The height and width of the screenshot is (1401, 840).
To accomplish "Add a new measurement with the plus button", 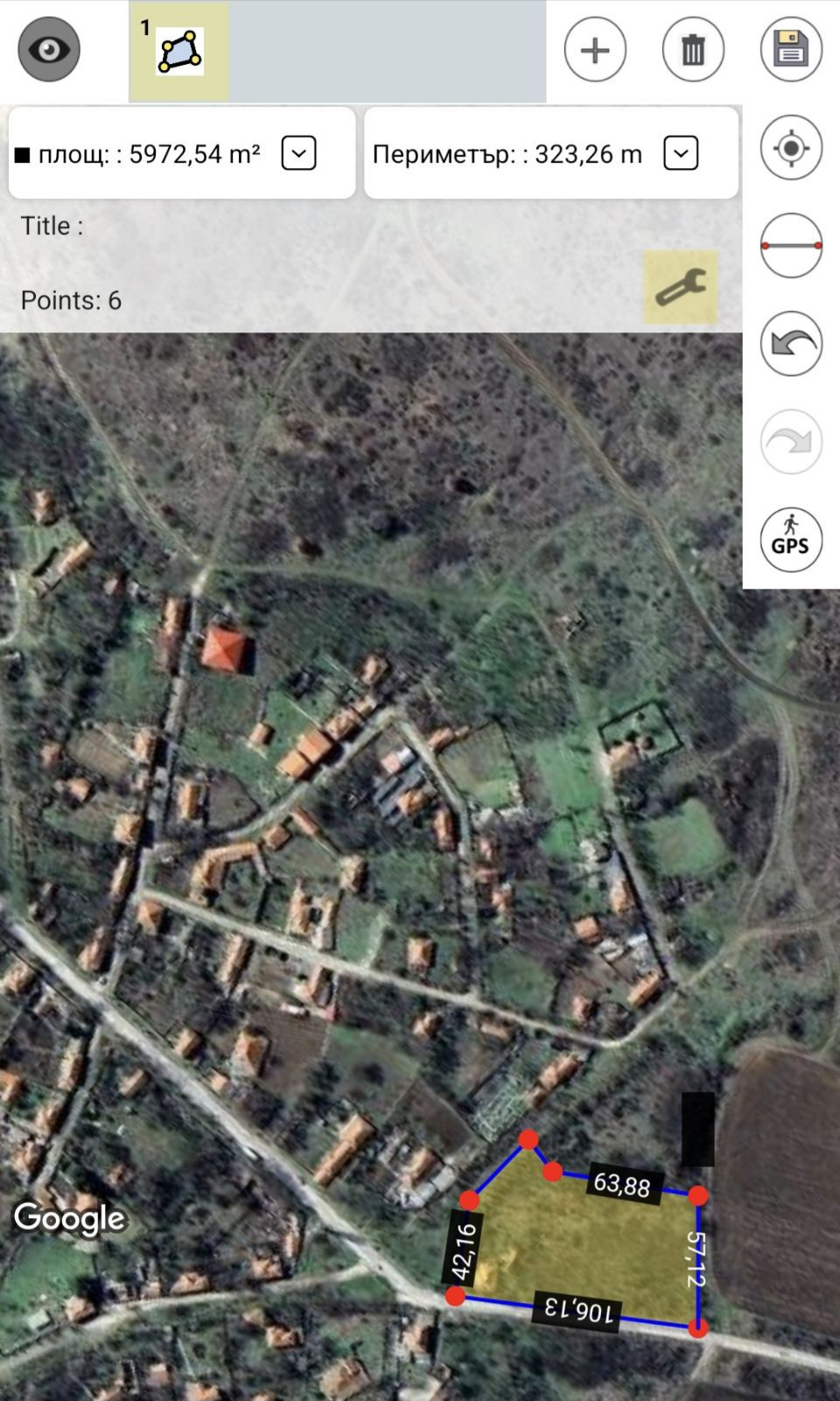I will coord(595,50).
